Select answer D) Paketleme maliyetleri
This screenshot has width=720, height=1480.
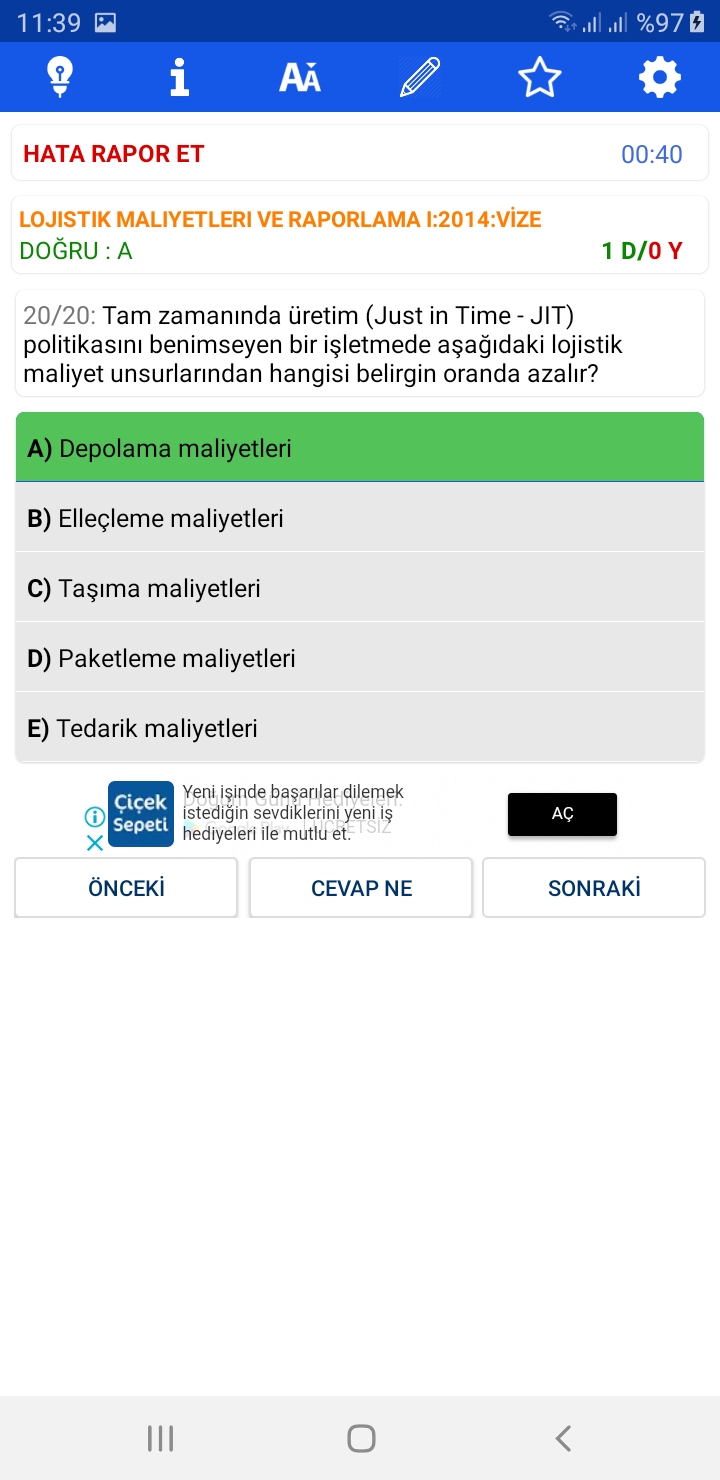360,658
